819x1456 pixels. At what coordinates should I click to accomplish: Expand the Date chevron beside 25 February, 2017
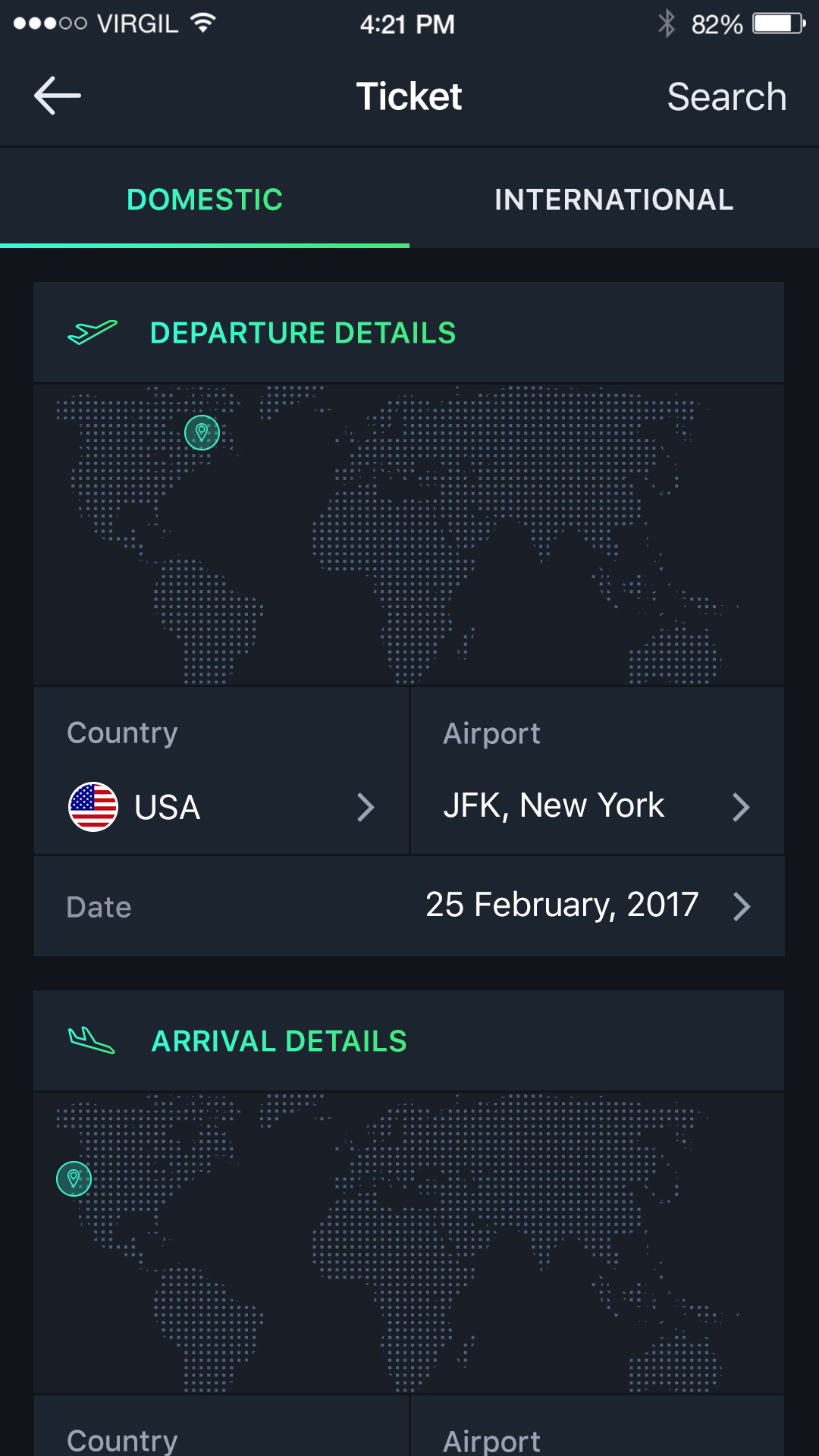tap(742, 905)
